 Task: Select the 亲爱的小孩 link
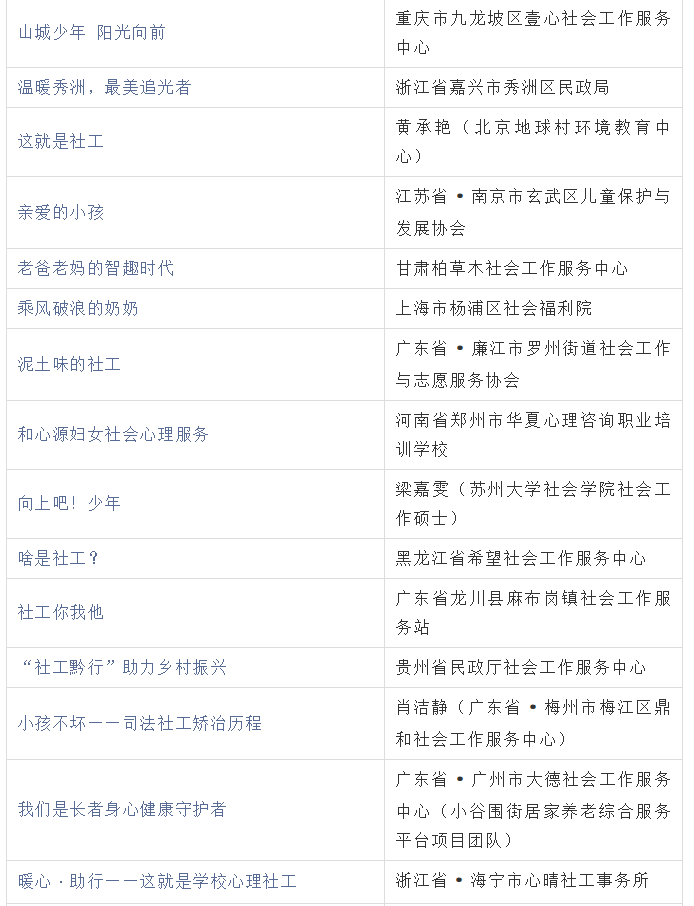pyautogui.click(x=60, y=212)
